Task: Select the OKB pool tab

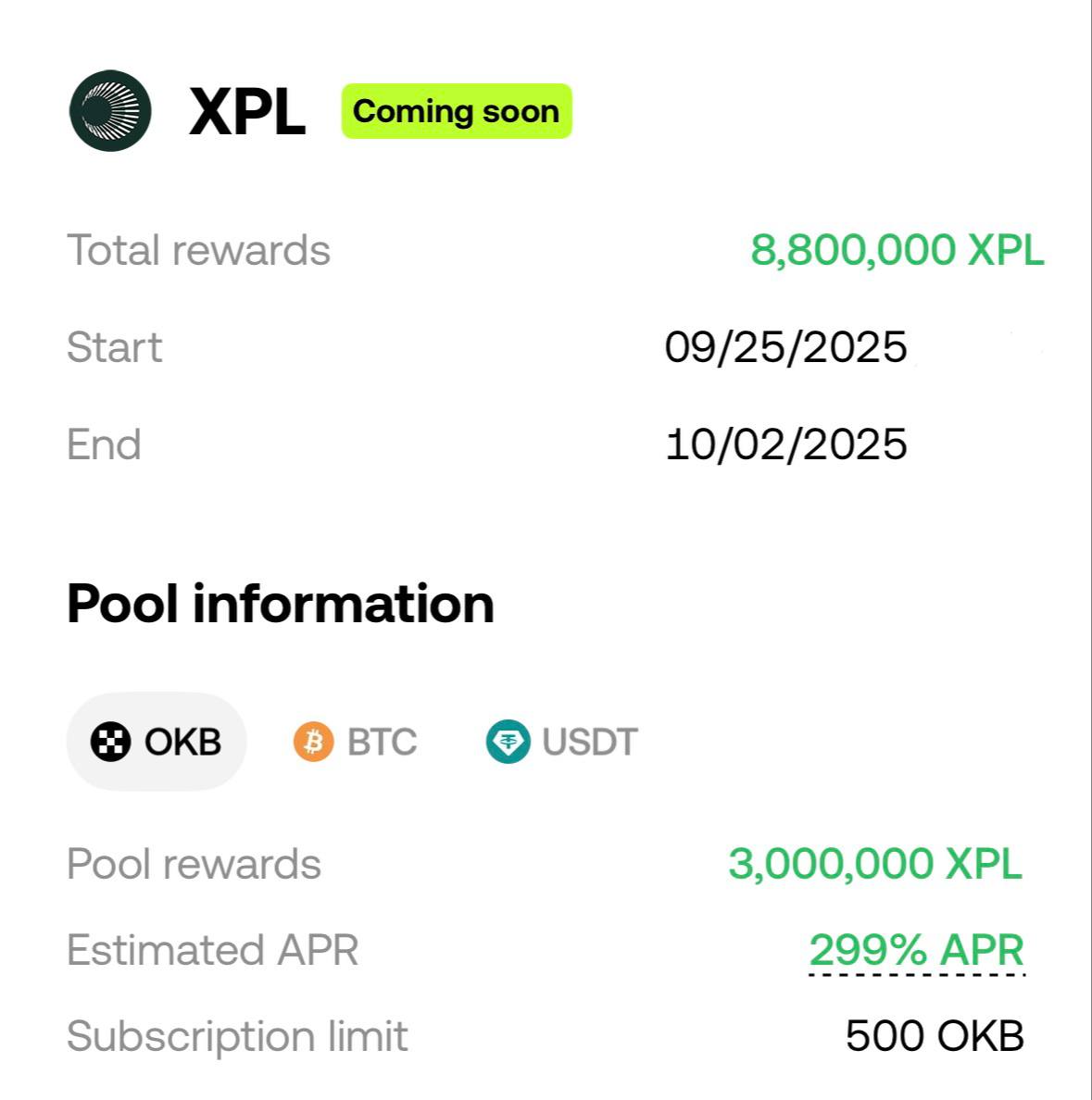Action: (157, 742)
